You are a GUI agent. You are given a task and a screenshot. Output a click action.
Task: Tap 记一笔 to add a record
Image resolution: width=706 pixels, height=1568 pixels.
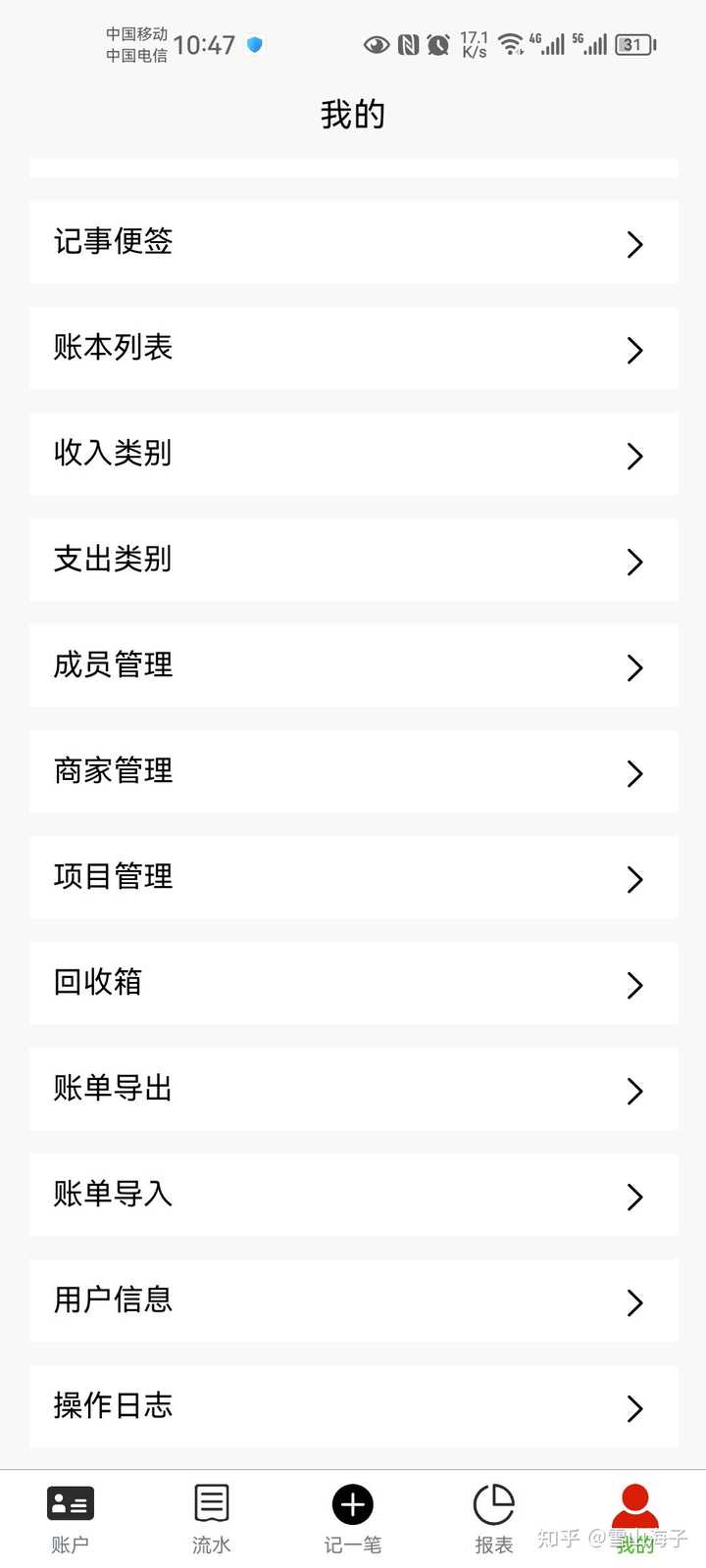[x=353, y=1517]
